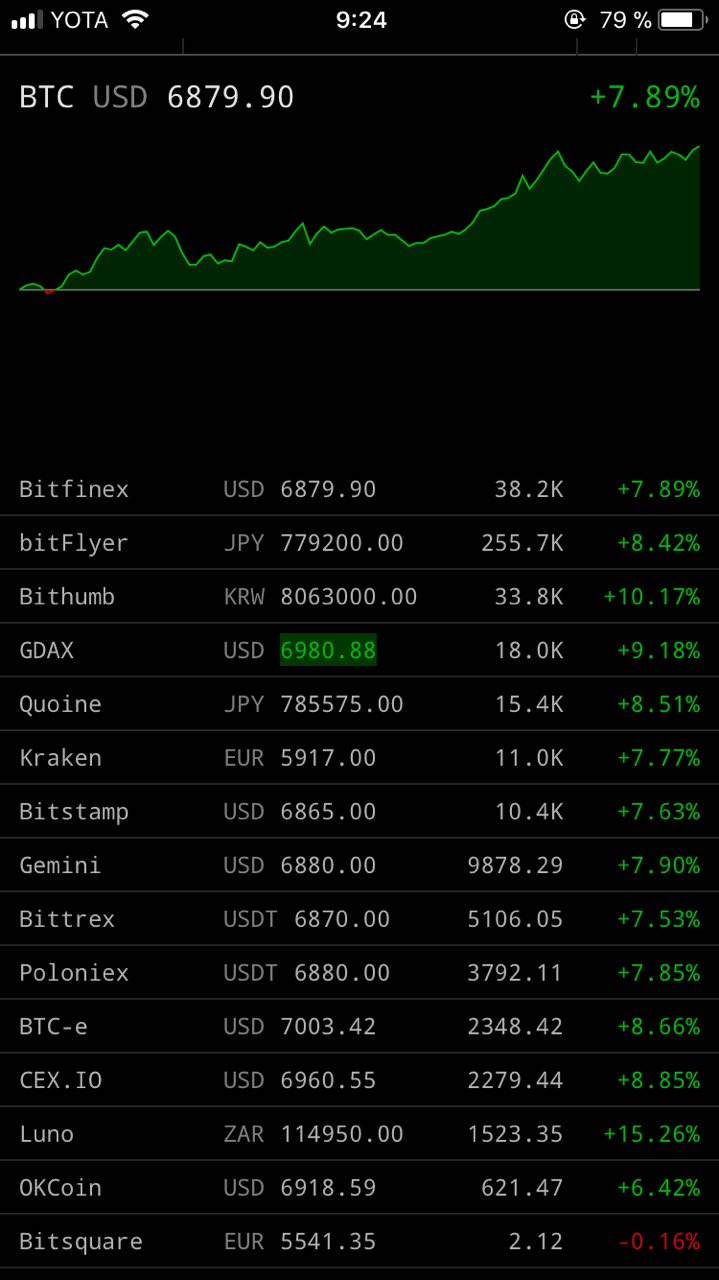Viewport: 719px width, 1280px height.
Task: Select the CEX.IO exchange row
Action: [x=359, y=1080]
